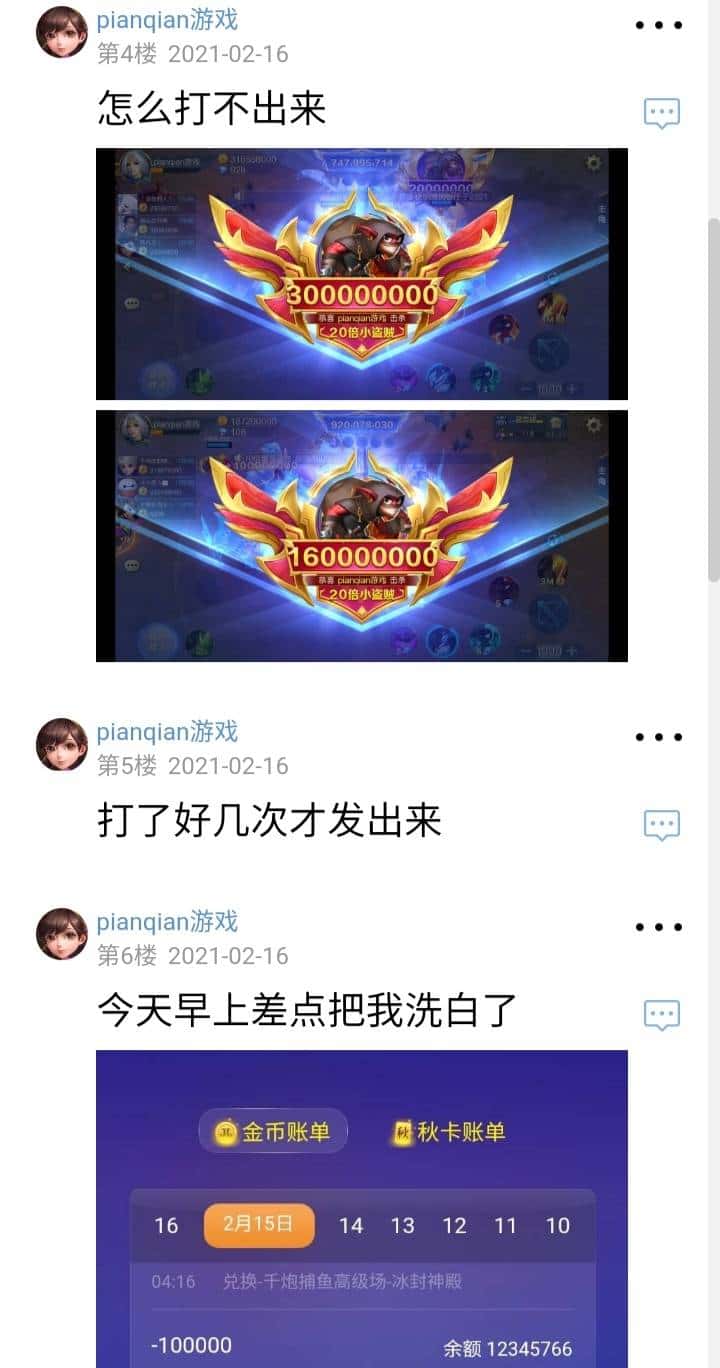Open the comment icon on floor 5 post
The width and height of the screenshot is (720, 1368).
click(662, 825)
